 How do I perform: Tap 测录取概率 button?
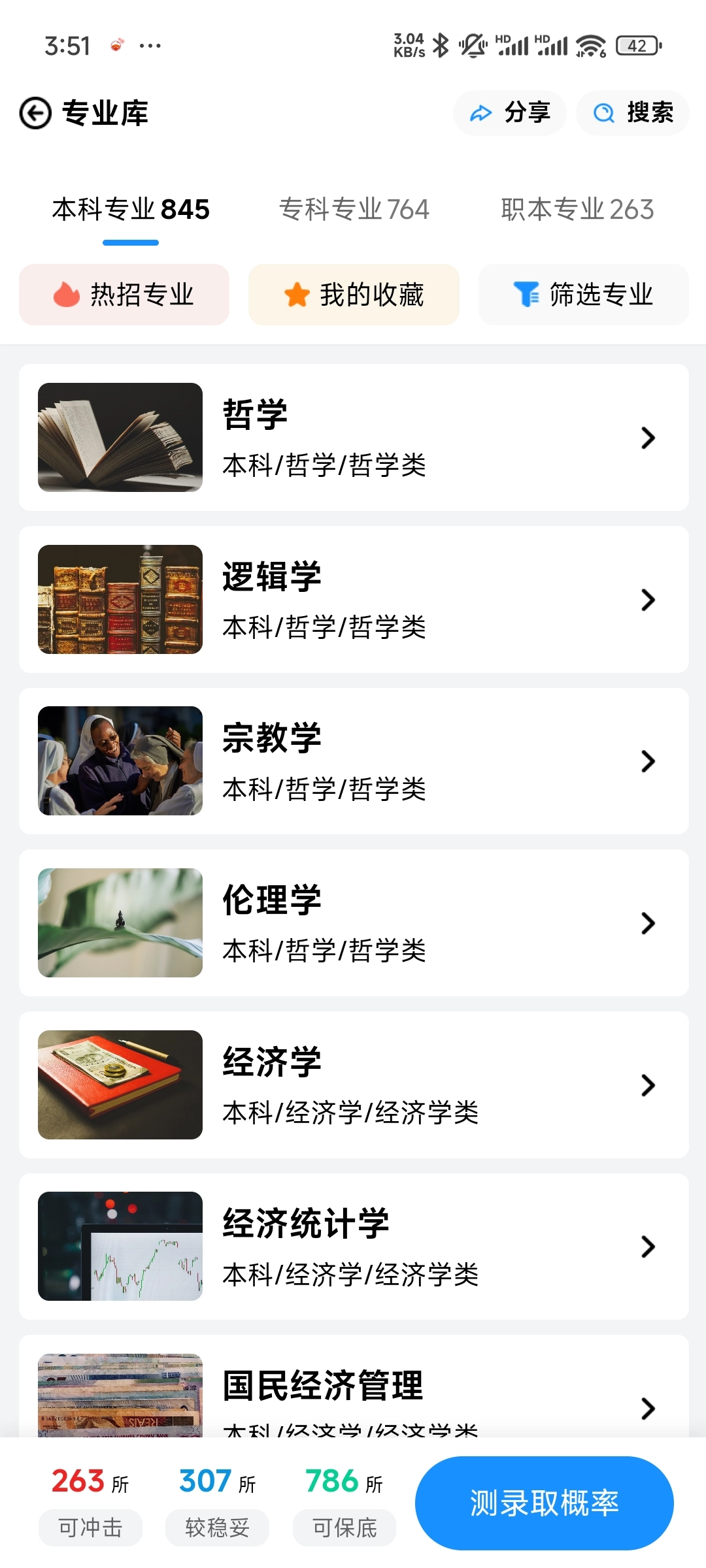(x=544, y=1503)
